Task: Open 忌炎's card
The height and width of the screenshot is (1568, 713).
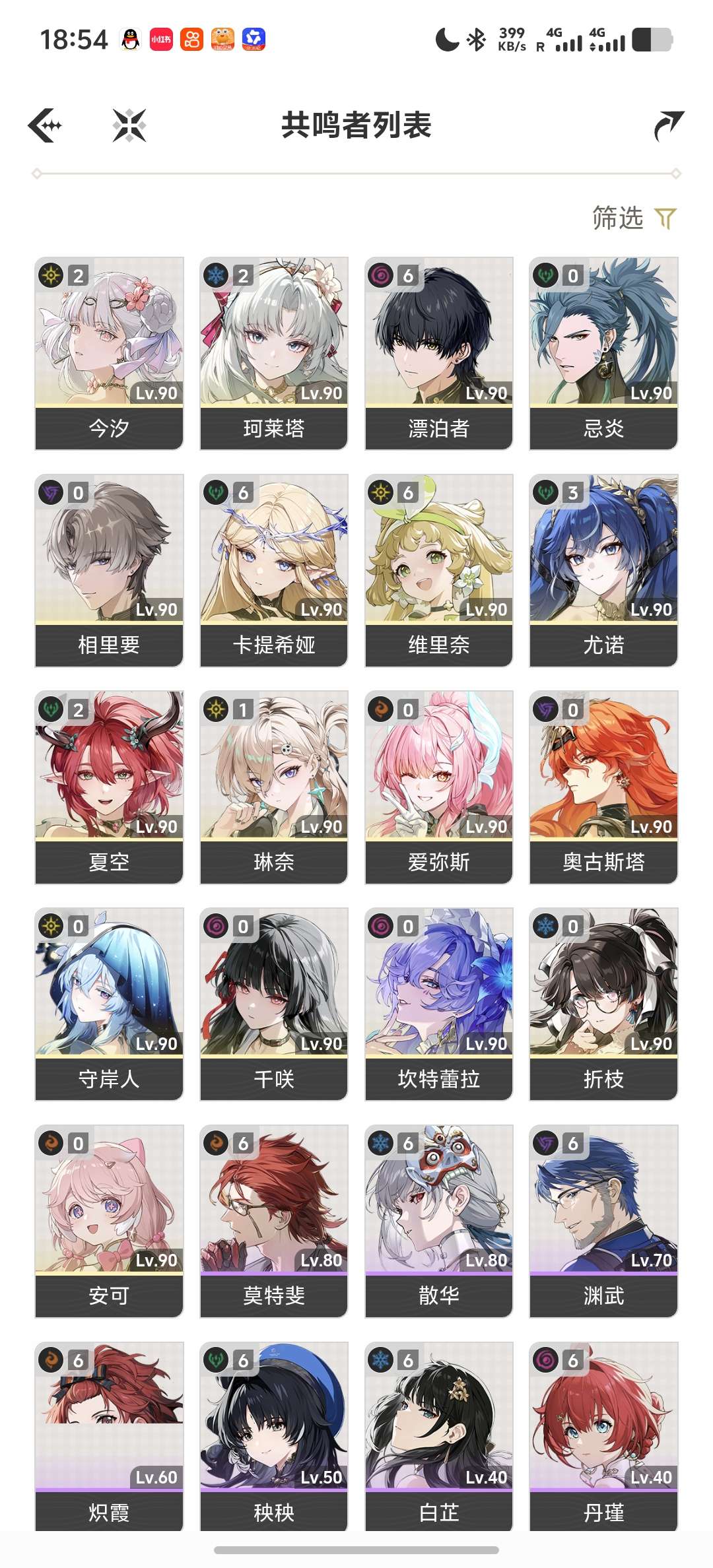Action: [x=603, y=353]
